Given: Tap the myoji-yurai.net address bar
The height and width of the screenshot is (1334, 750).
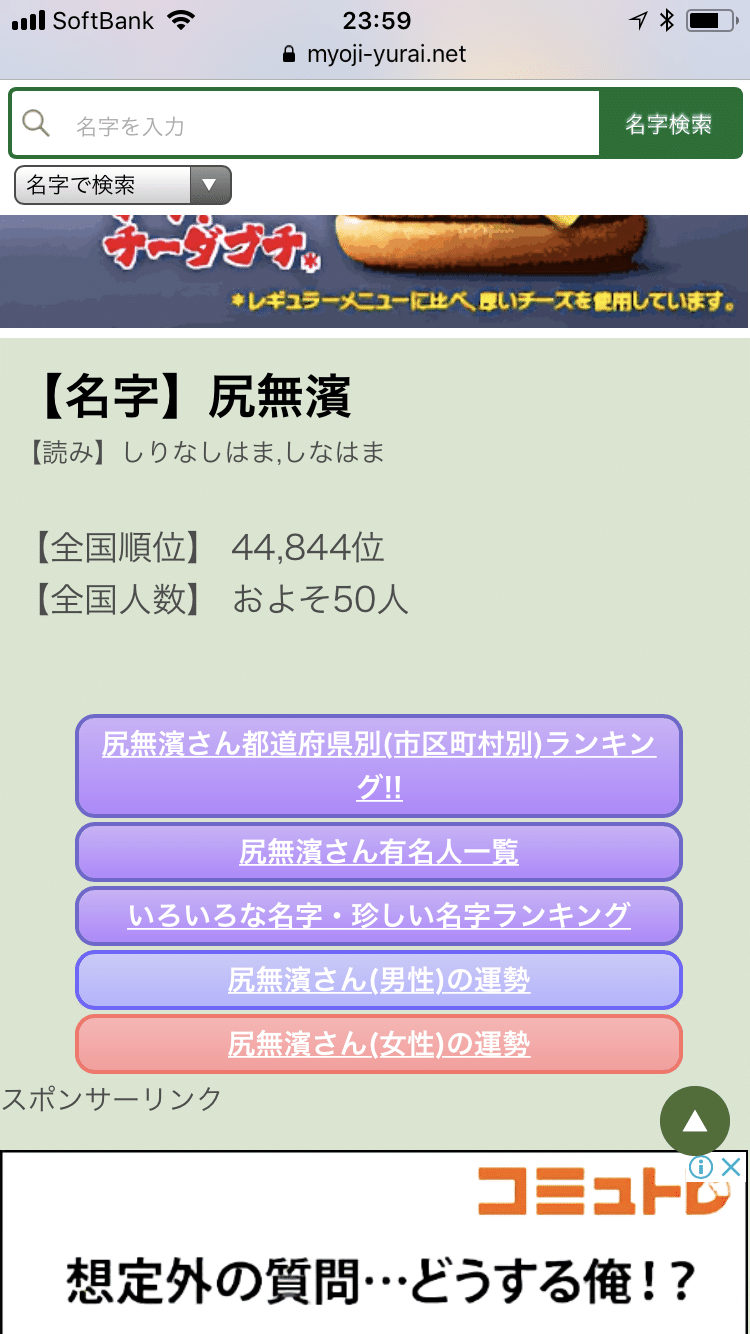Looking at the screenshot, I should pyautogui.click(x=375, y=55).
